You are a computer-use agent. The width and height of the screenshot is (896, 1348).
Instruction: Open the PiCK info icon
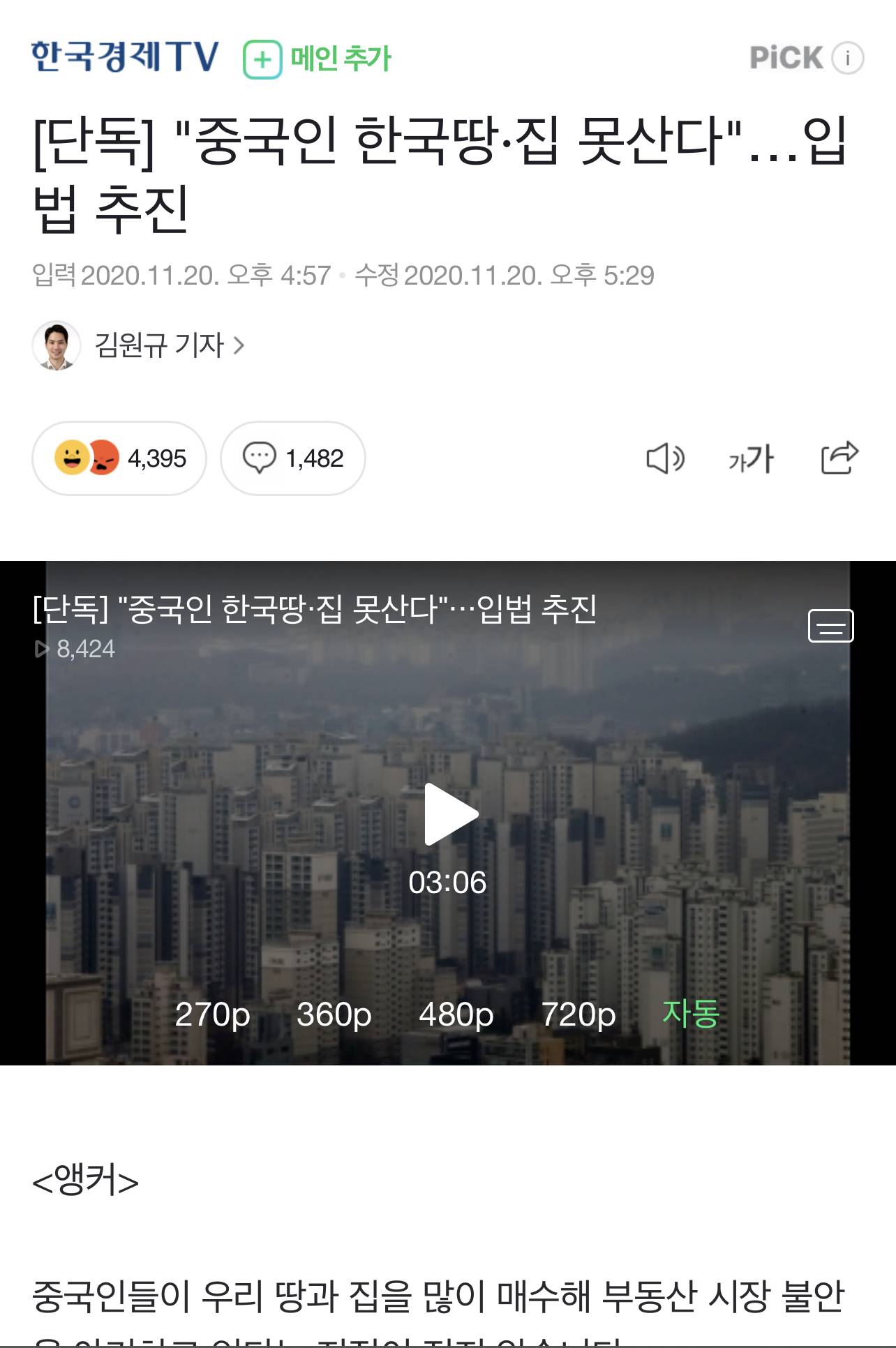[848, 58]
